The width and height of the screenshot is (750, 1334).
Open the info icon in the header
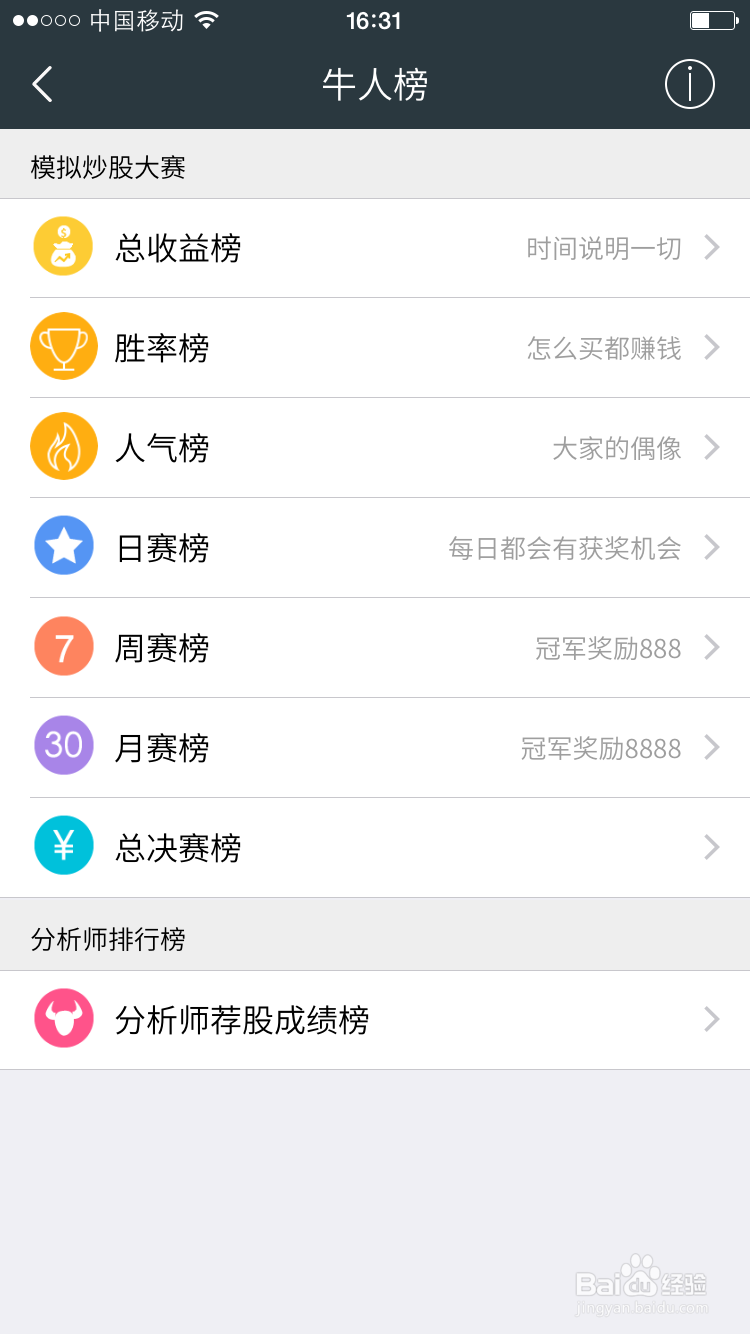click(690, 84)
